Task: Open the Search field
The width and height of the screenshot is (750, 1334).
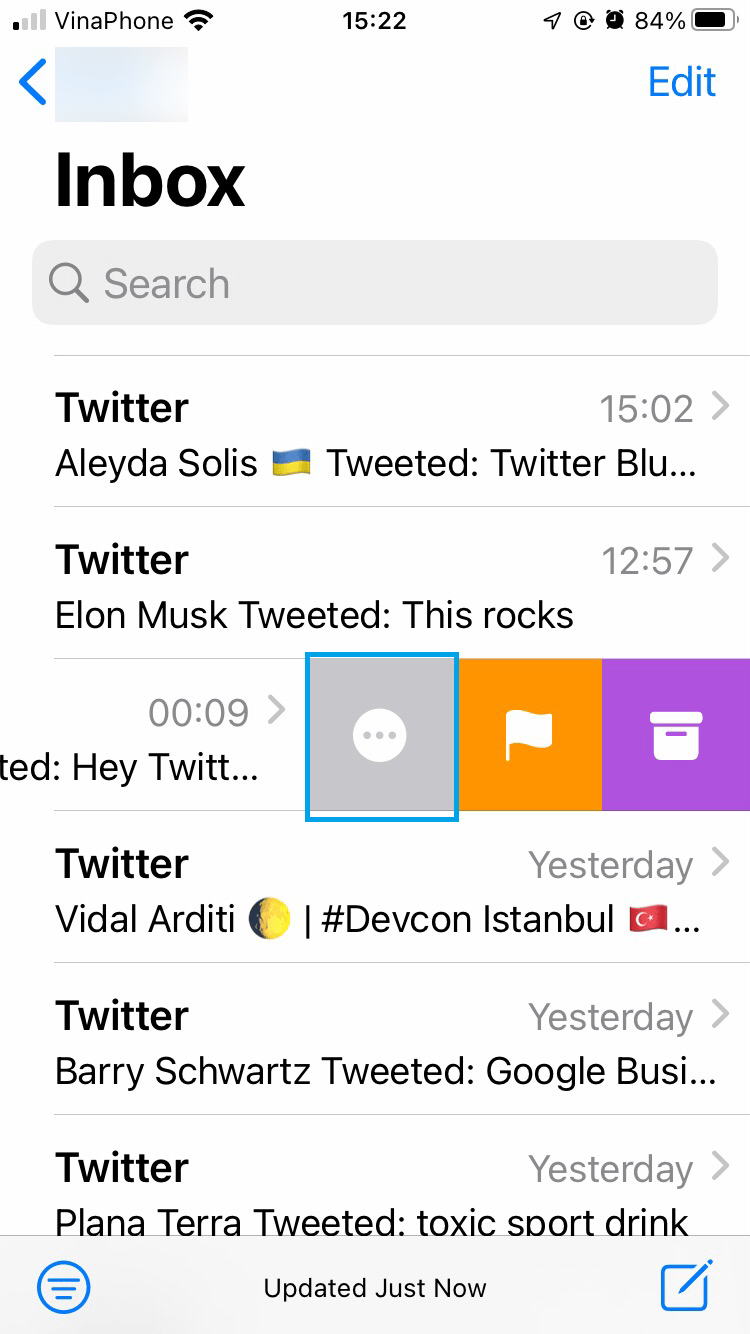Action: pyautogui.click(x=375, y=283)
